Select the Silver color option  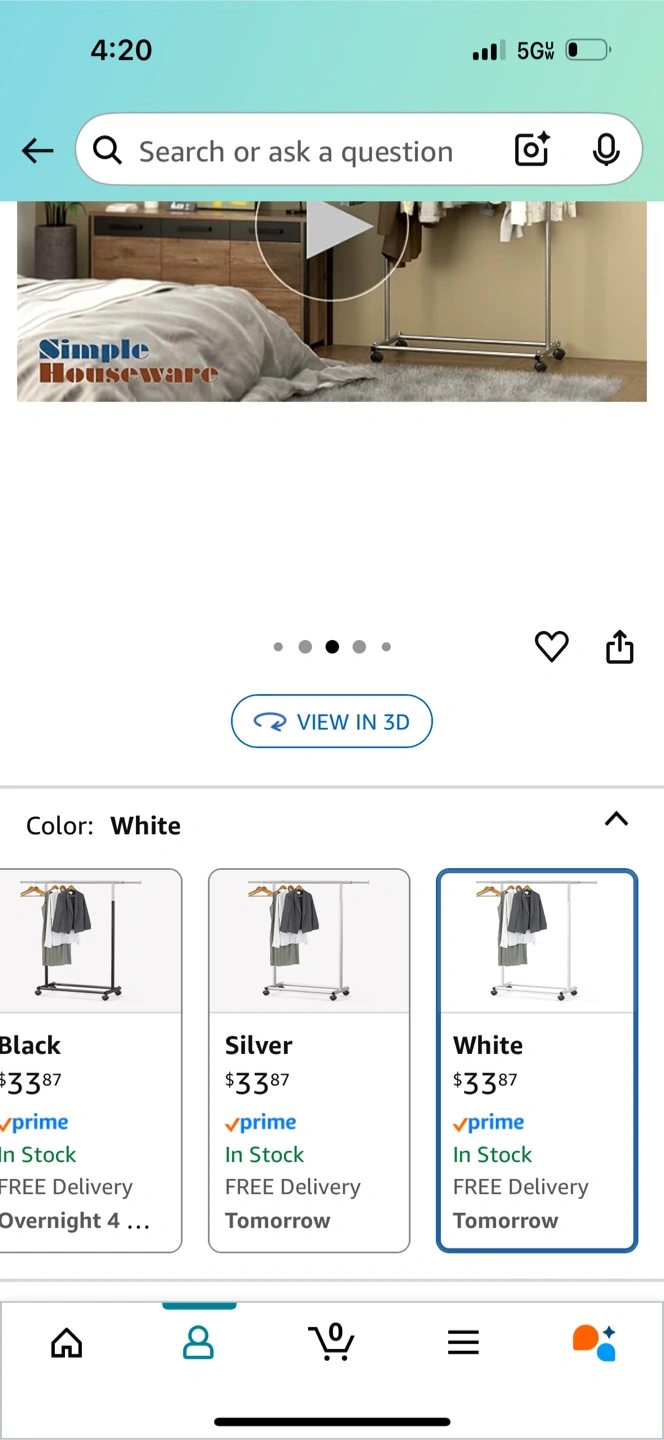coord(309,1060)
